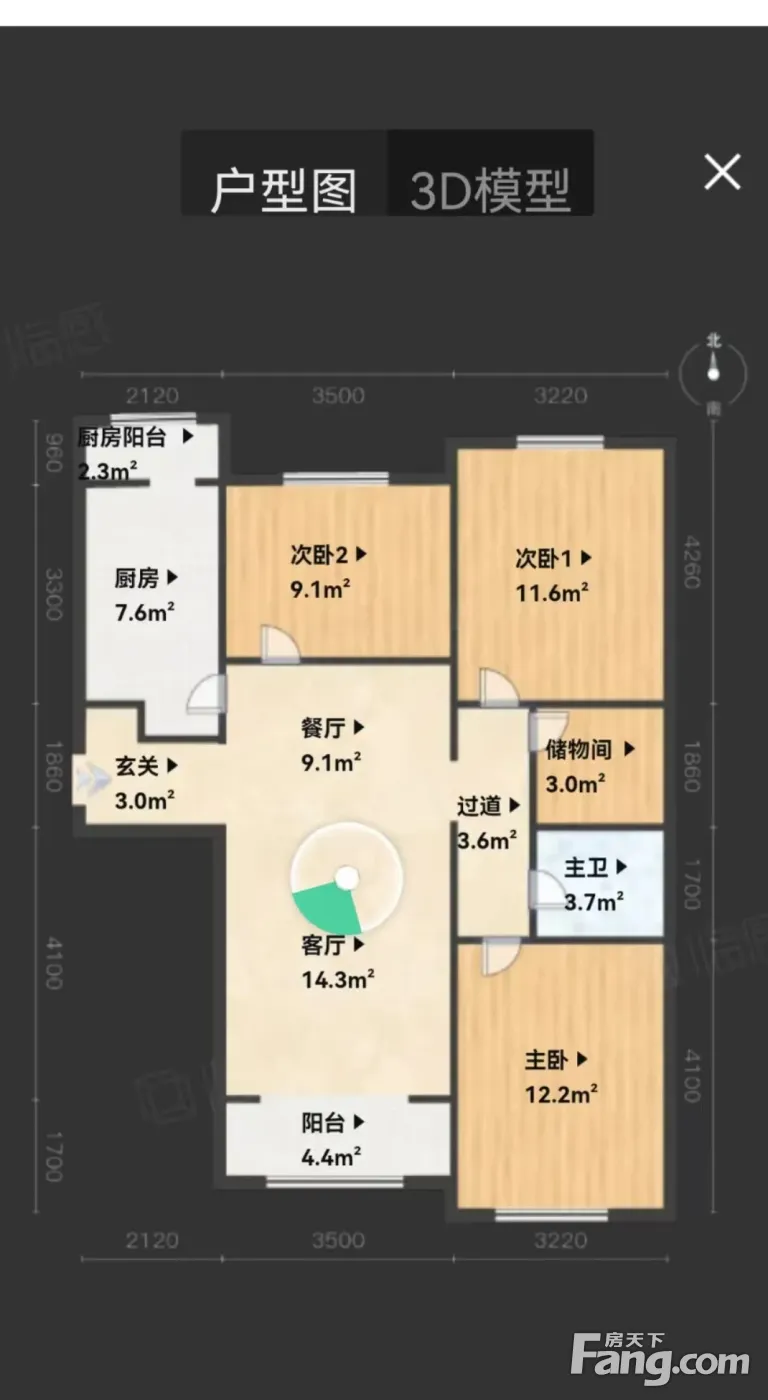View the 厨房 kitchen
The height and width of the screenshot is (1400, 768).
[x=146, y=578]
